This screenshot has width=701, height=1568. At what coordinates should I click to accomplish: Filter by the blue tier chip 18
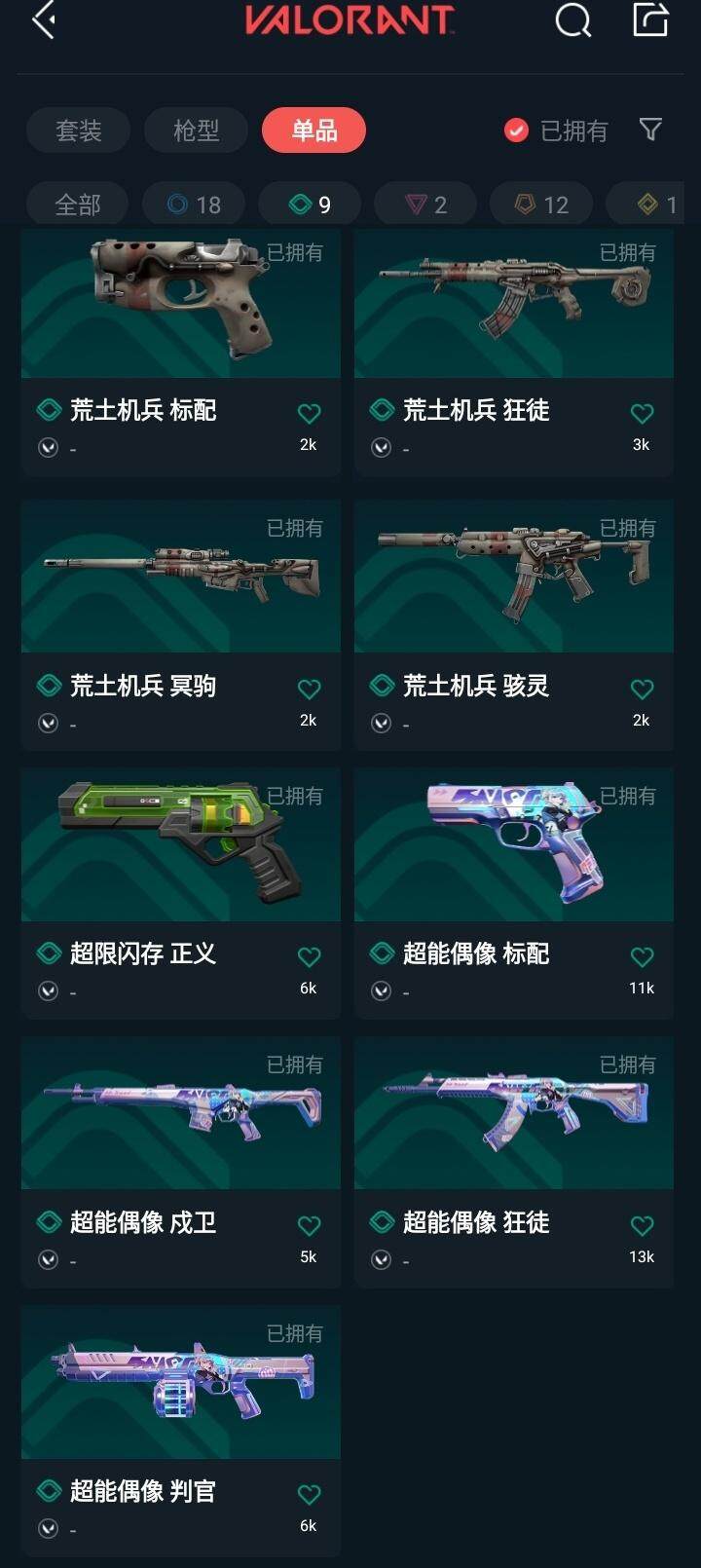click(x=194, y=205)
